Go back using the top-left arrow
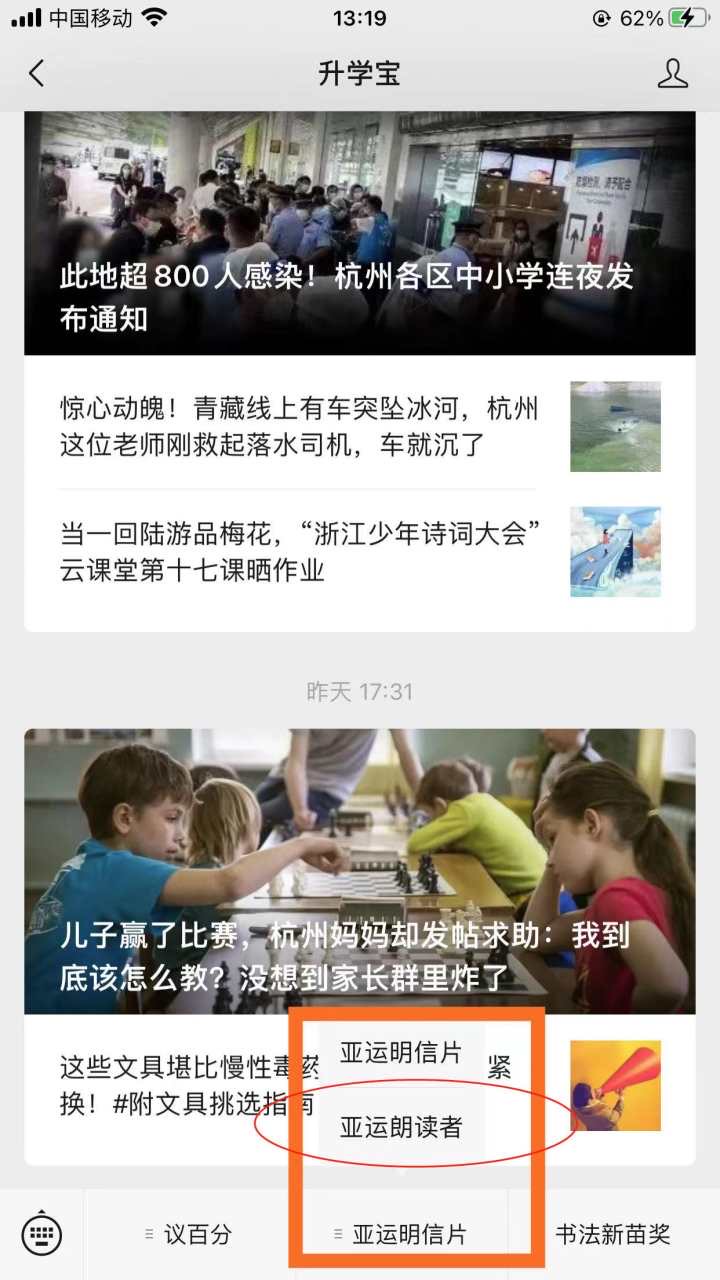Image resolution: width=720 pixels, height=1280 pixels. click(x=37, y=74)
